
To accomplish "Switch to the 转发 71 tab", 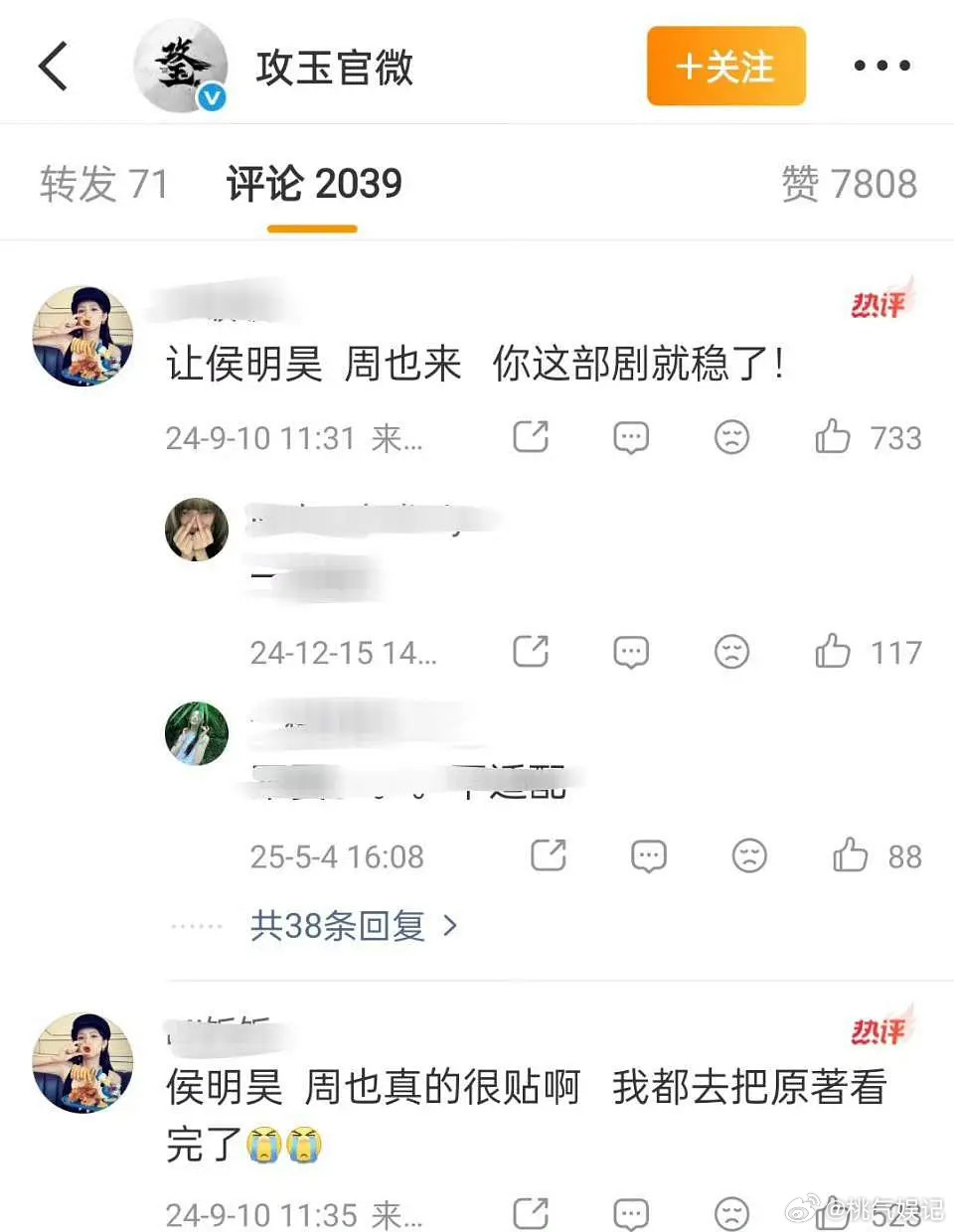I will pyautogui.click(x=103, y=184).
